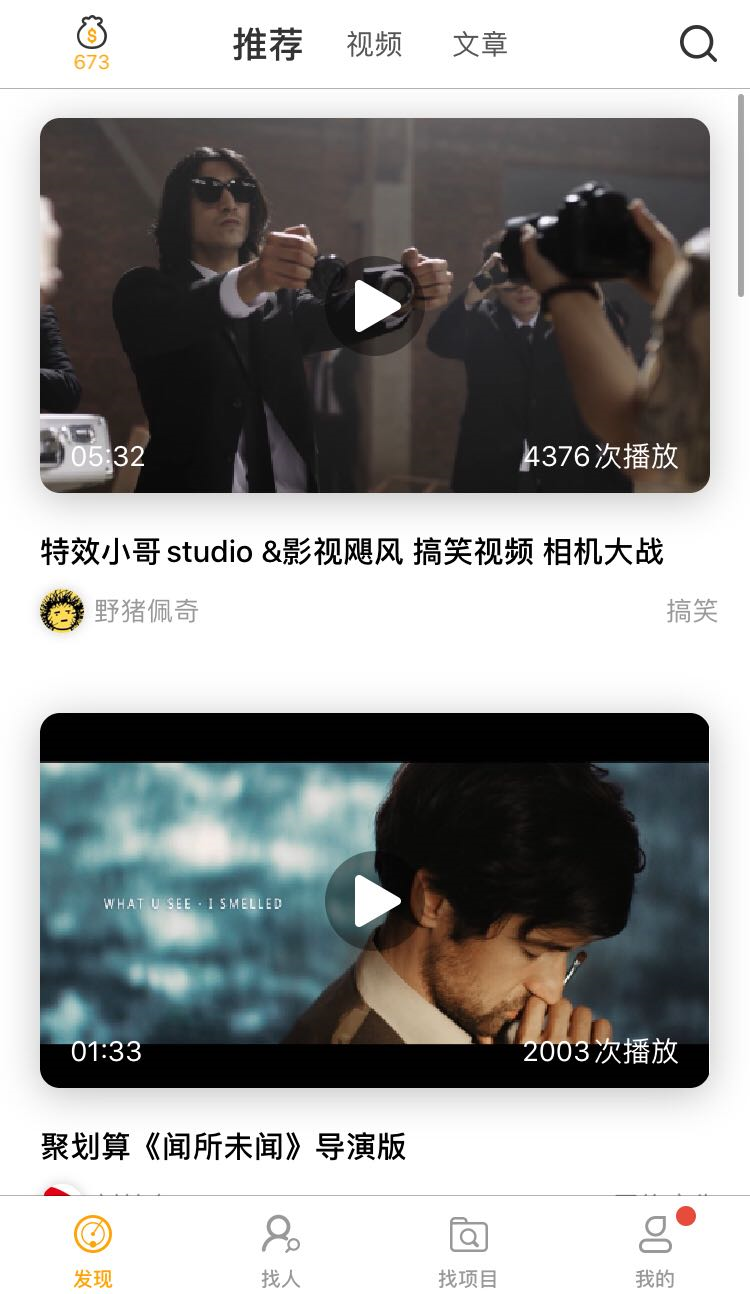This screenshot has height=1294, width=750.
Task: Play the 相机大战 video
Action: [x=375, y=306]
